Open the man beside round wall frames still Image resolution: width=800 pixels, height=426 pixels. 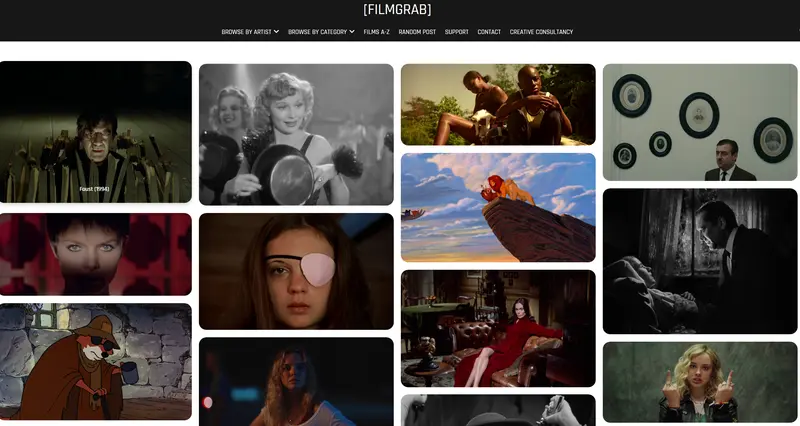coord(700,122)
